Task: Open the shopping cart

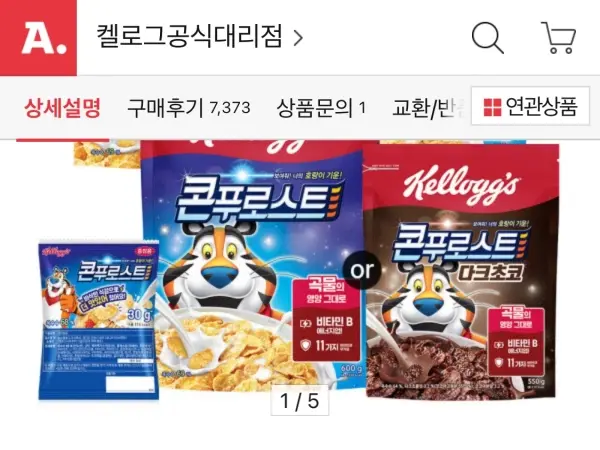Action: pyautogui.click(x=558, y=38)
